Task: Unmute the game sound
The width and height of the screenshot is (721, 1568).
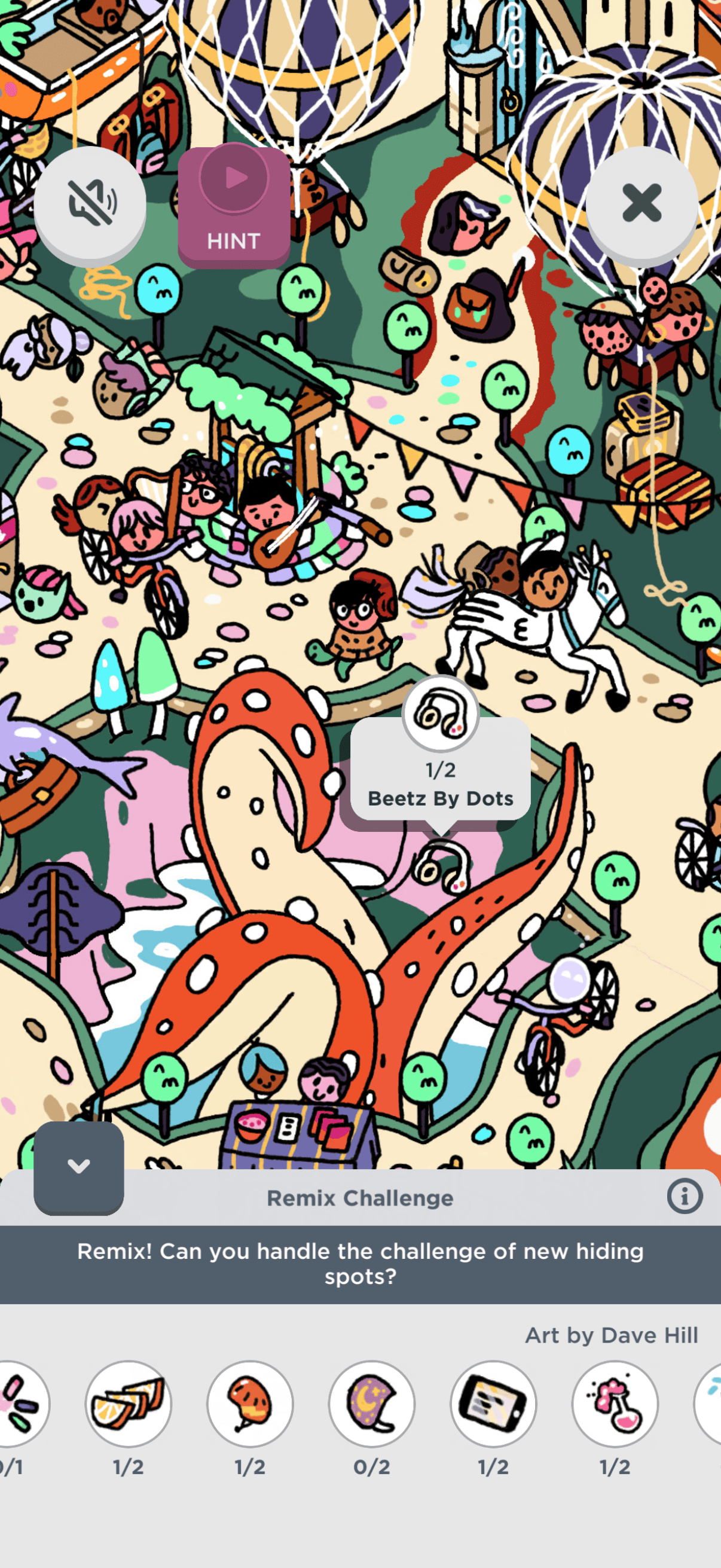Action: pyautogui.click(x=90, y=203)
